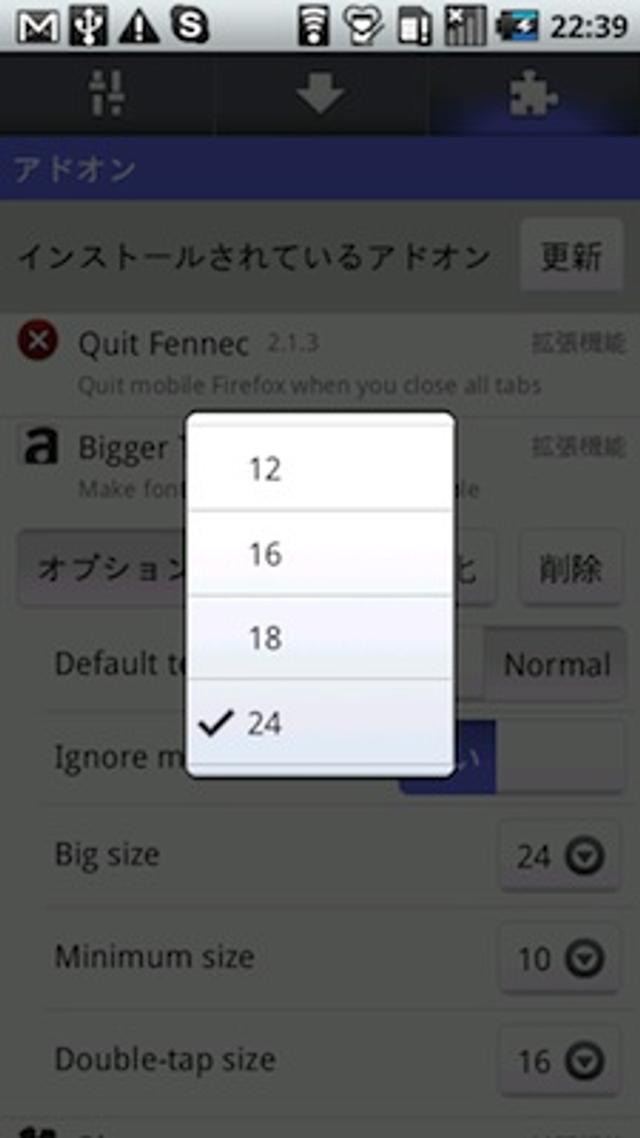Choose the 16 option in the list
This screenshot has height=1138, width=640.
(x=320, y=554)
